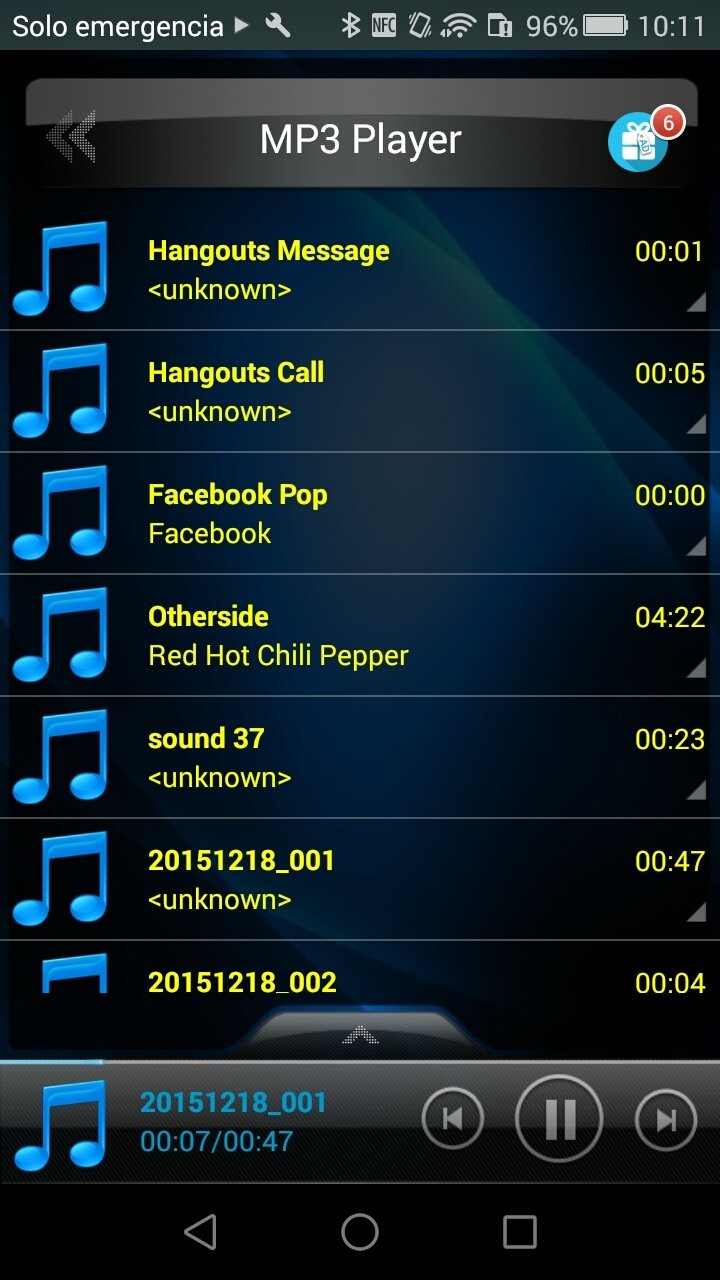Image resolution: width=720 pixels, height=1280 pixels.
Task: Go back using the double-arrow icon
Action: (x=71, y=137)
